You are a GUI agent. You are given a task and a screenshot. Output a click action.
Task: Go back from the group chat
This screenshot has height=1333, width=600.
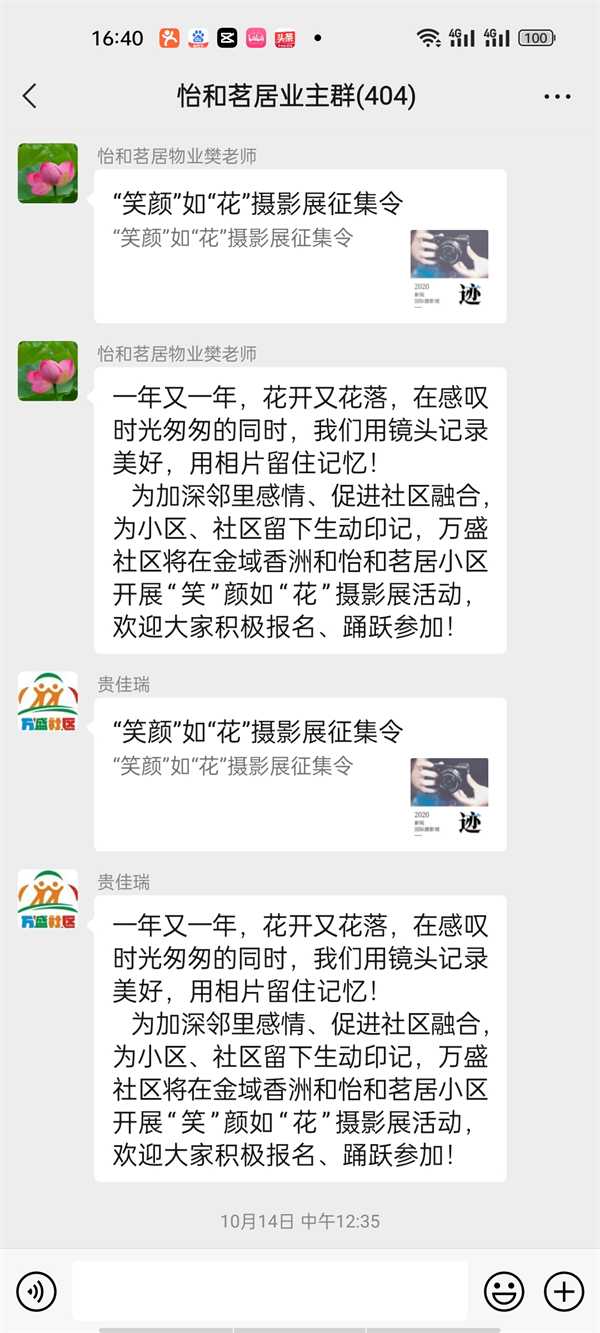(29, 96)
